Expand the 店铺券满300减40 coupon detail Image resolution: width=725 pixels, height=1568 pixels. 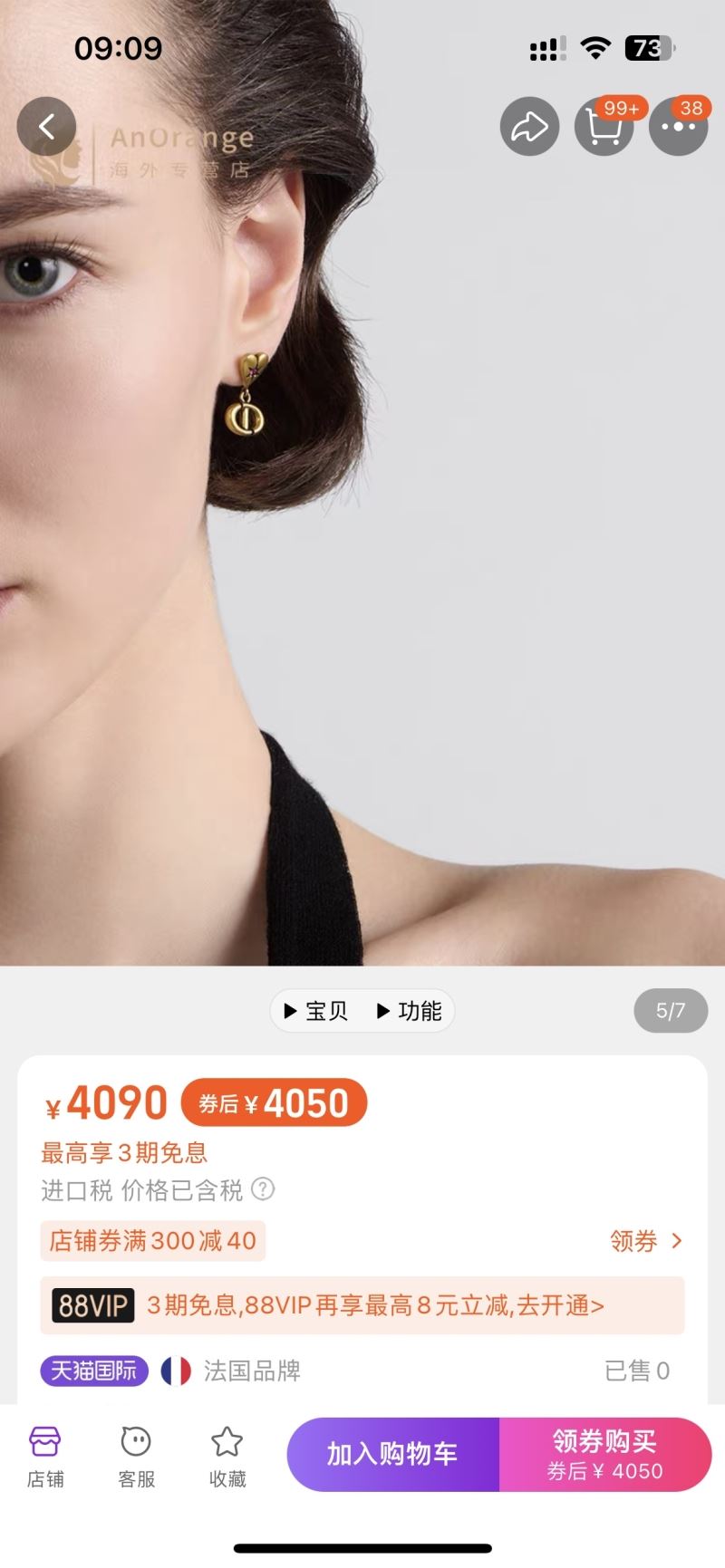pyautogui.click(x=150, y=1242)
